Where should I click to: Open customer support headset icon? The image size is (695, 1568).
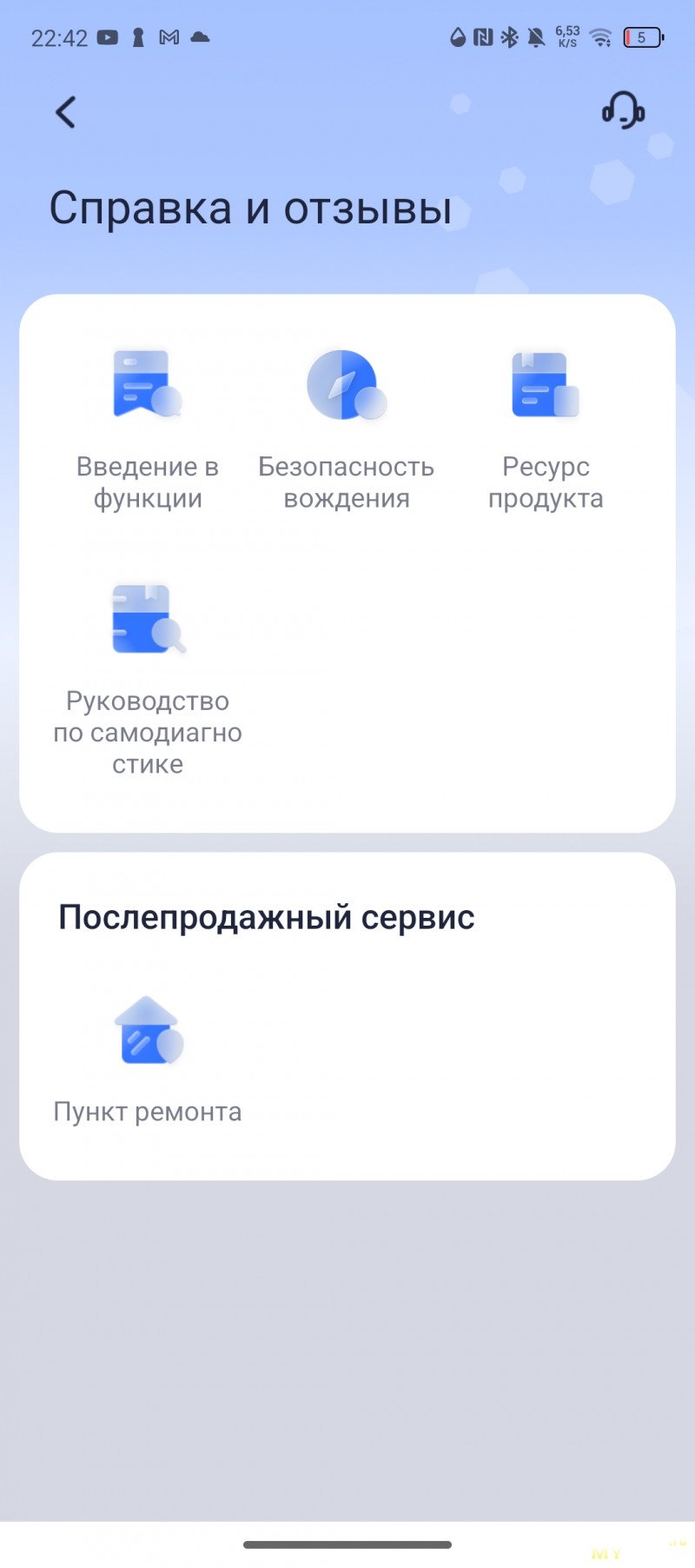coord(623,110)
